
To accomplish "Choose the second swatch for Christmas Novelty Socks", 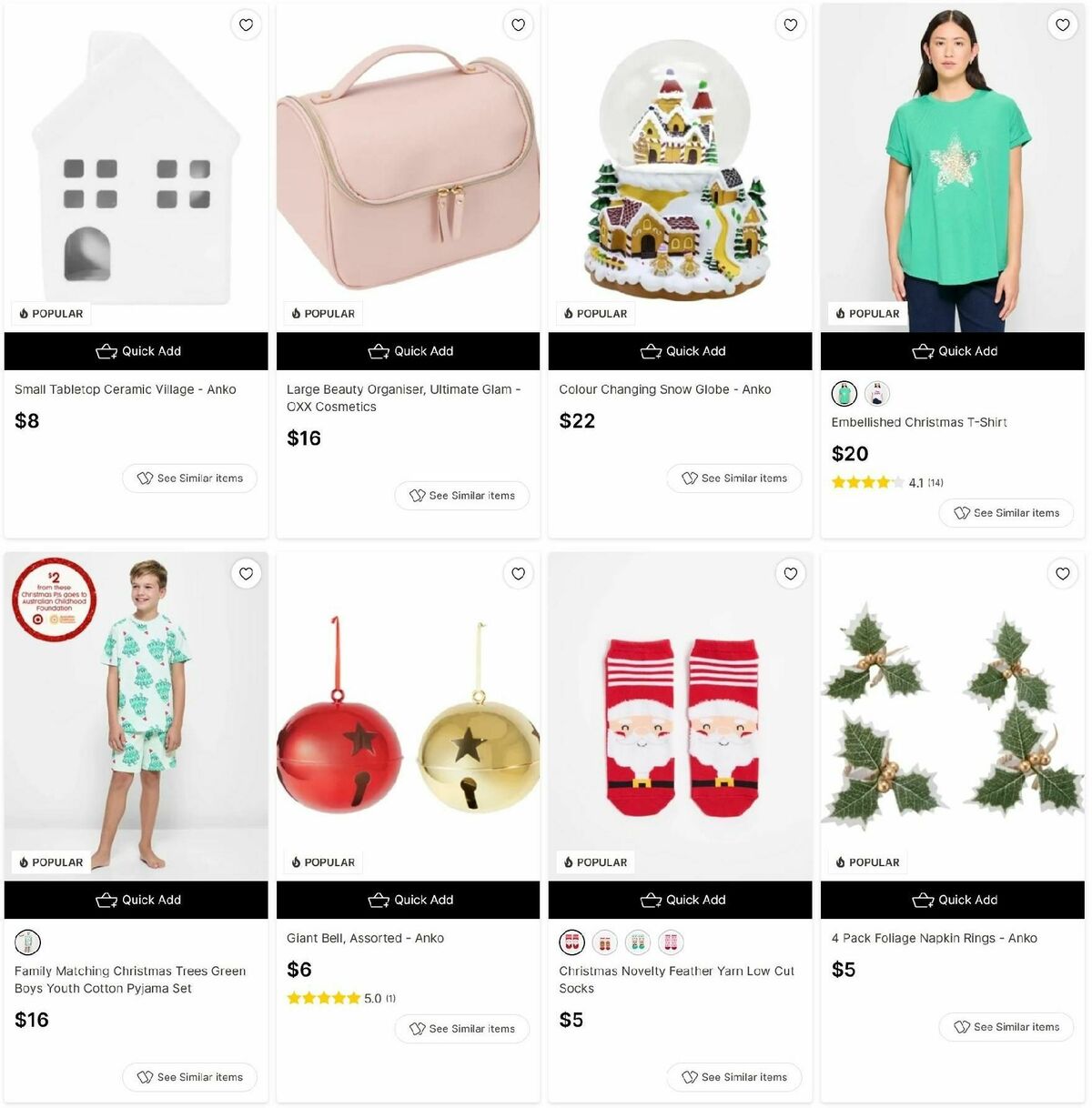I will [605, 942].
